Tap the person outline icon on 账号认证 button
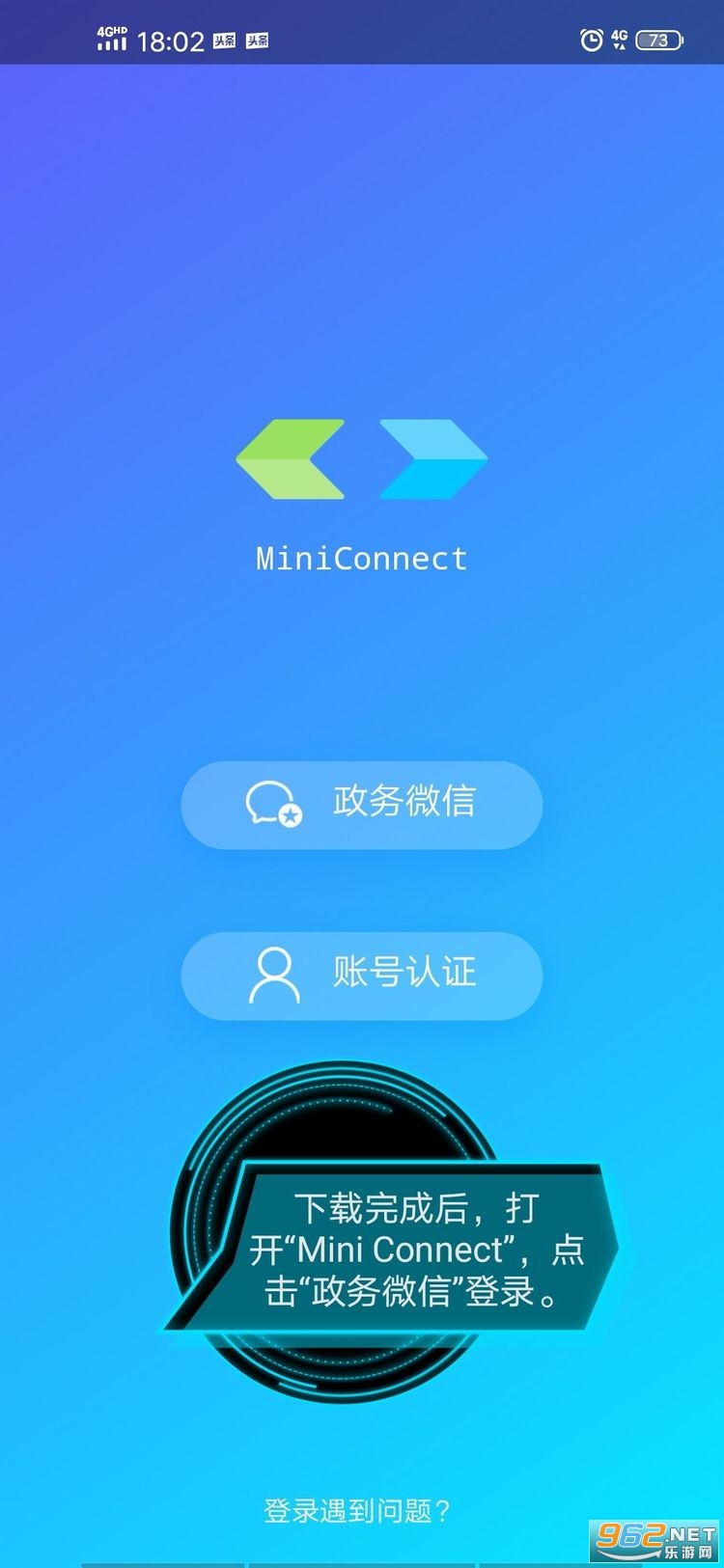This screenshot has width=724, height=1568. coord(274,976)
